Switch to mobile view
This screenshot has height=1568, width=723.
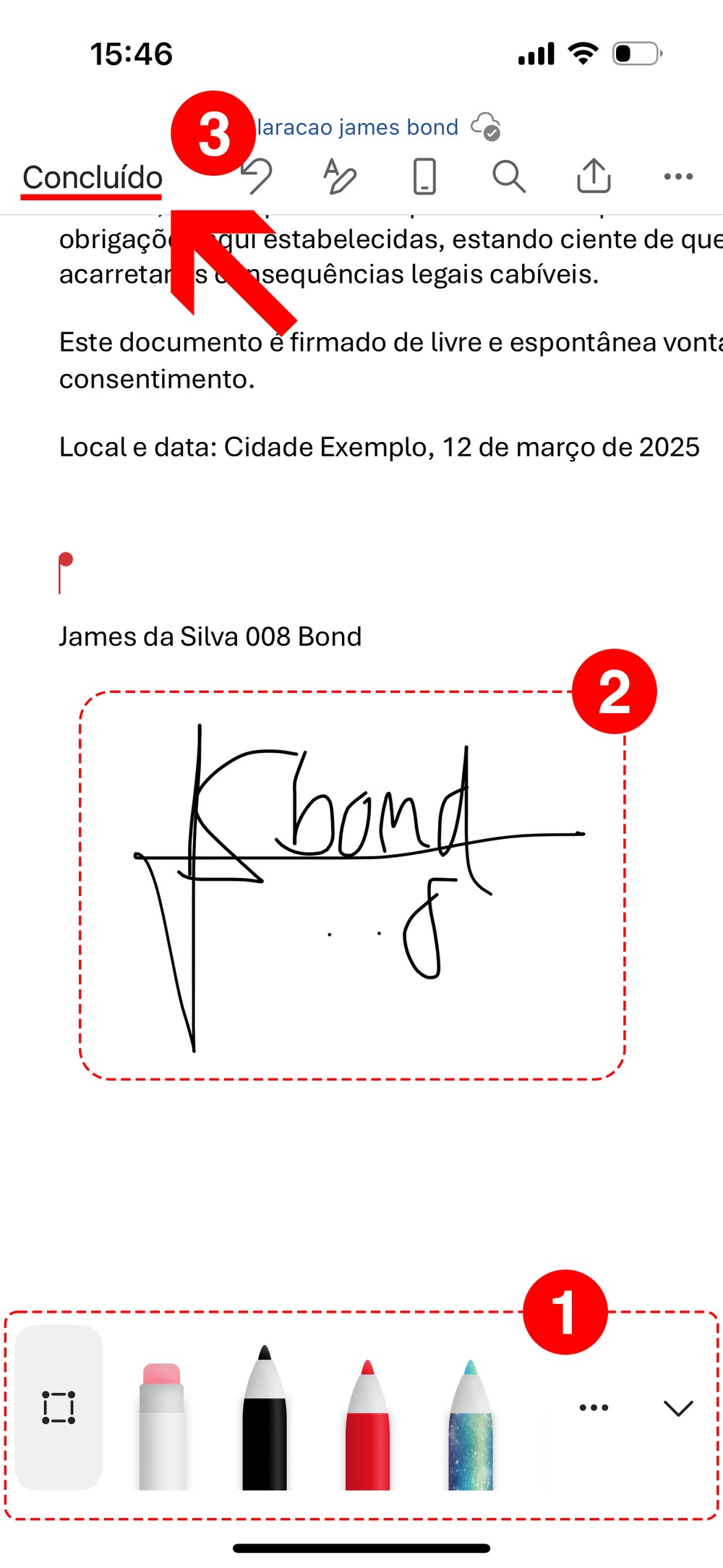[x=424, y=176]
